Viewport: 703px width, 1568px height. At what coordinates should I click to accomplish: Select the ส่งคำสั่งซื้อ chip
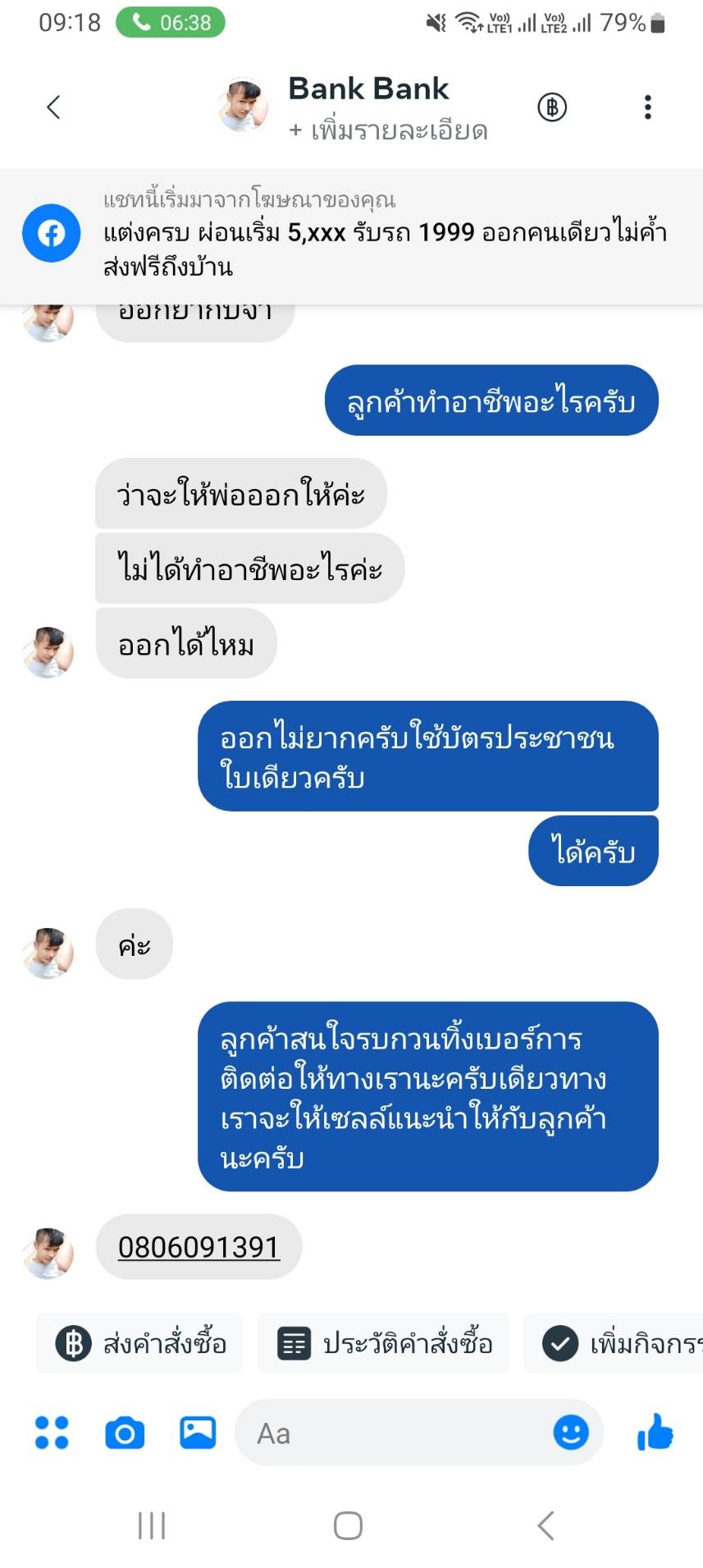pos(140,1343)
